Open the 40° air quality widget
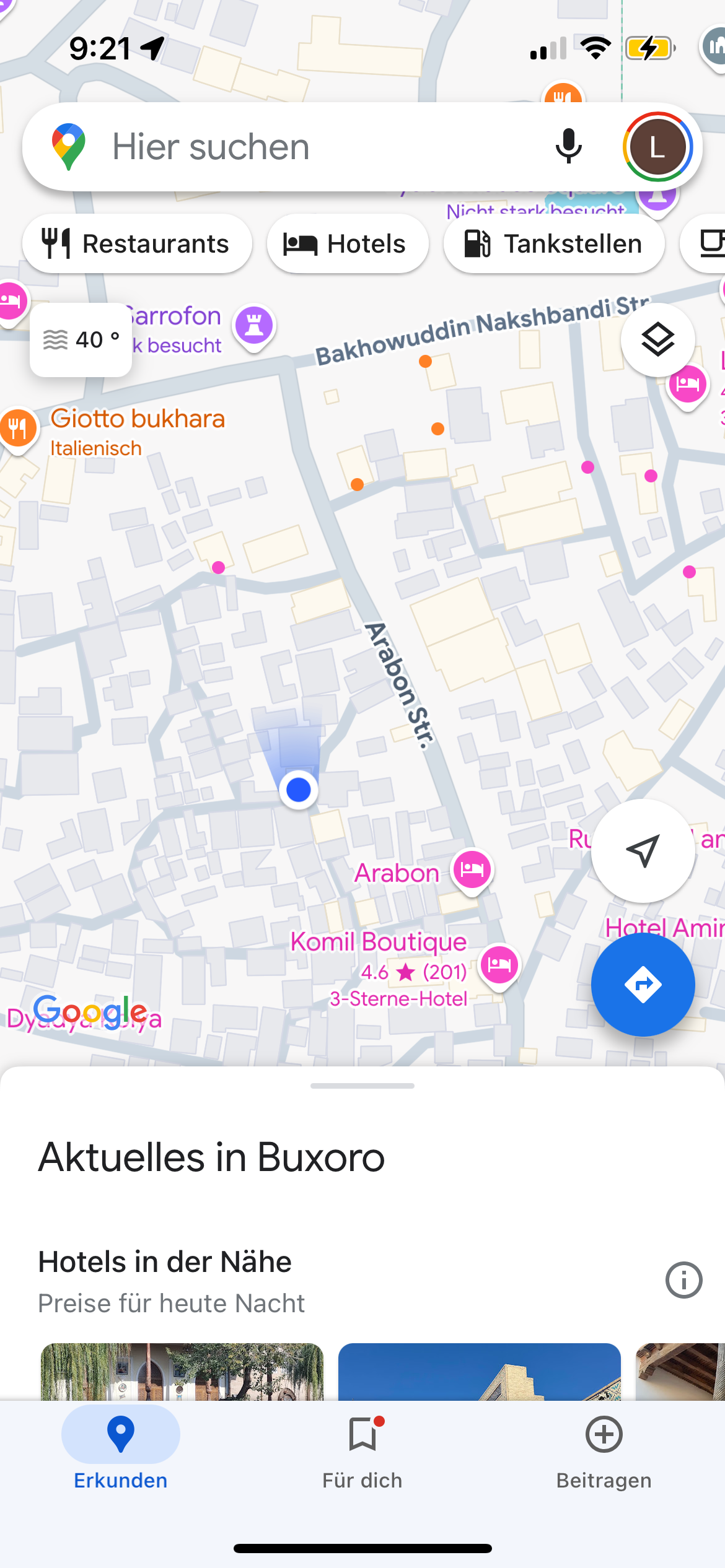The width and height of the screenshot is (725, 1568). point(81,340)
